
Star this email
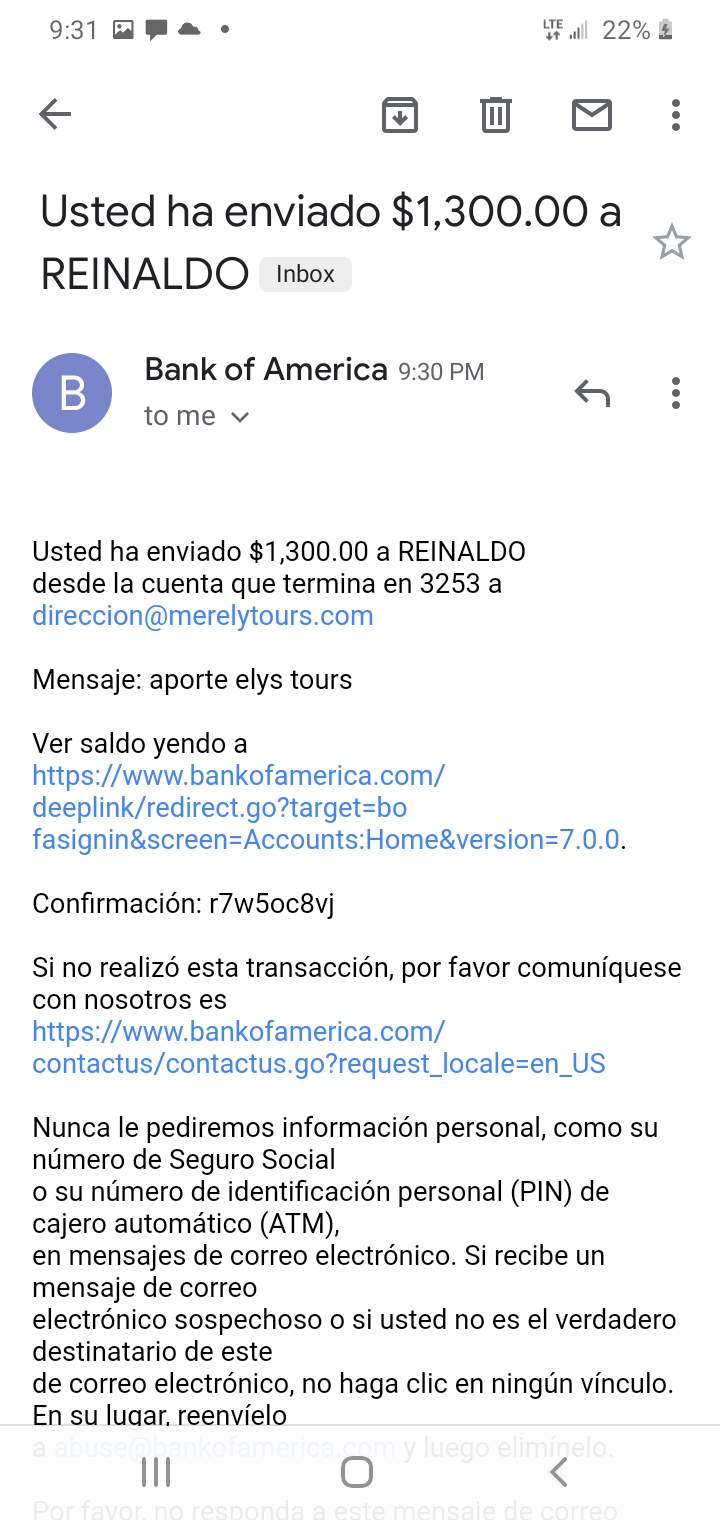click(x=672, y=243)
